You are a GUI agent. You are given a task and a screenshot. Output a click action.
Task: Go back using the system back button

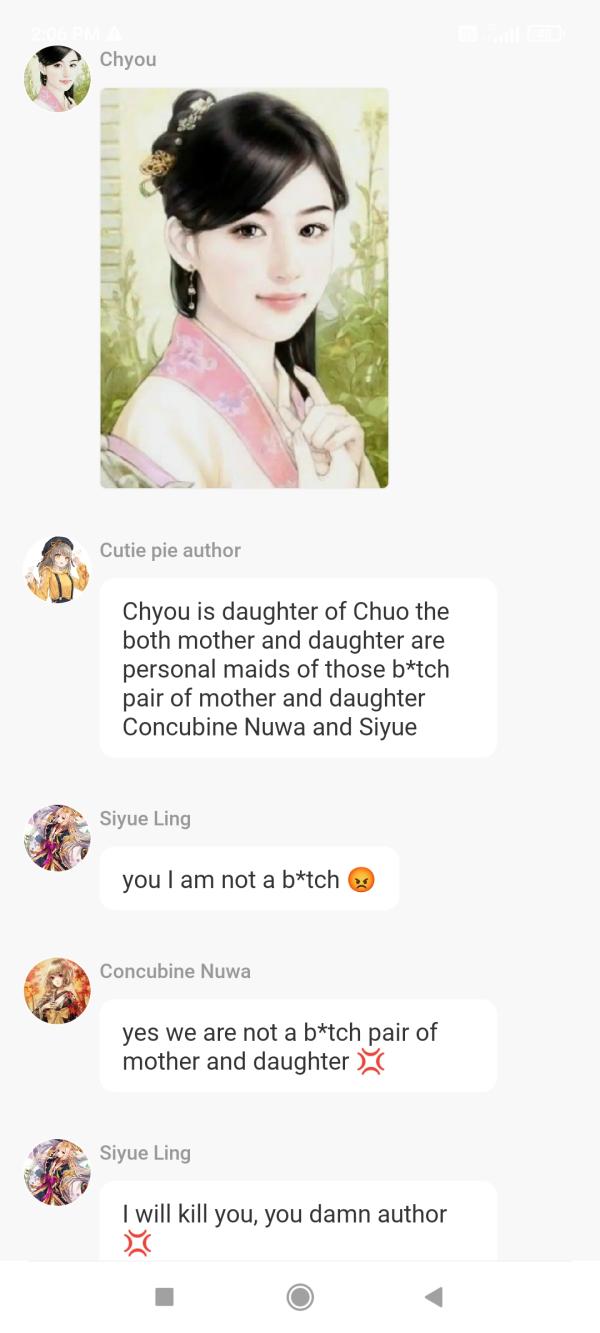(433, 1297)
